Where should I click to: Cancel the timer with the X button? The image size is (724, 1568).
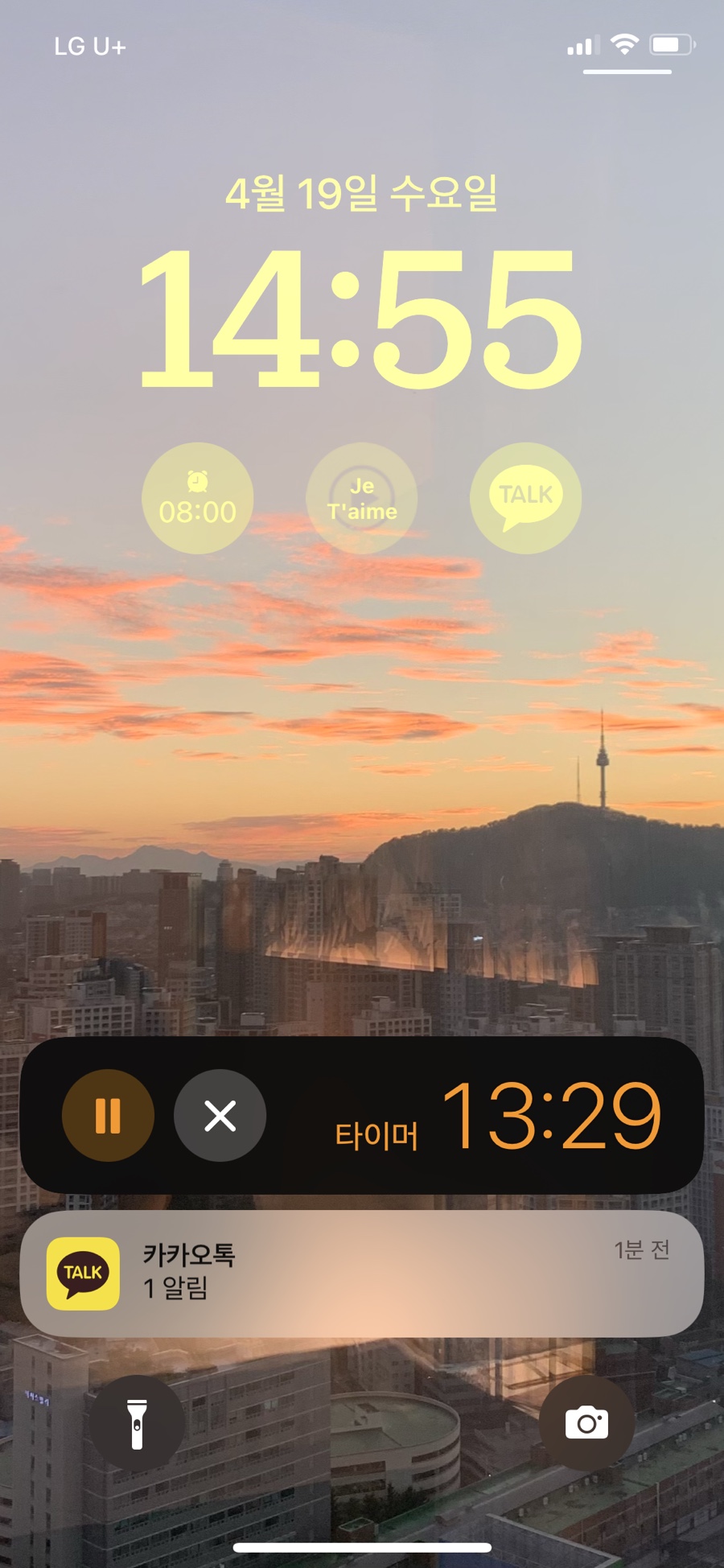(x=220, y=1115)
